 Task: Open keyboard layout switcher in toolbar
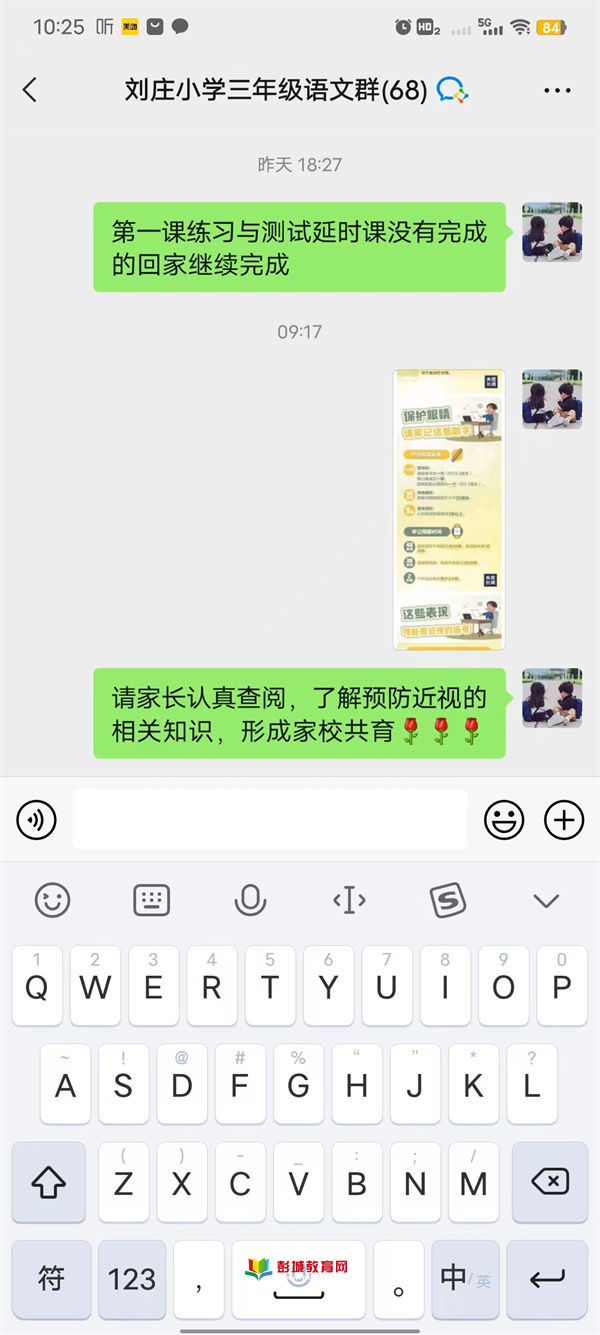[x=151, y=900]
